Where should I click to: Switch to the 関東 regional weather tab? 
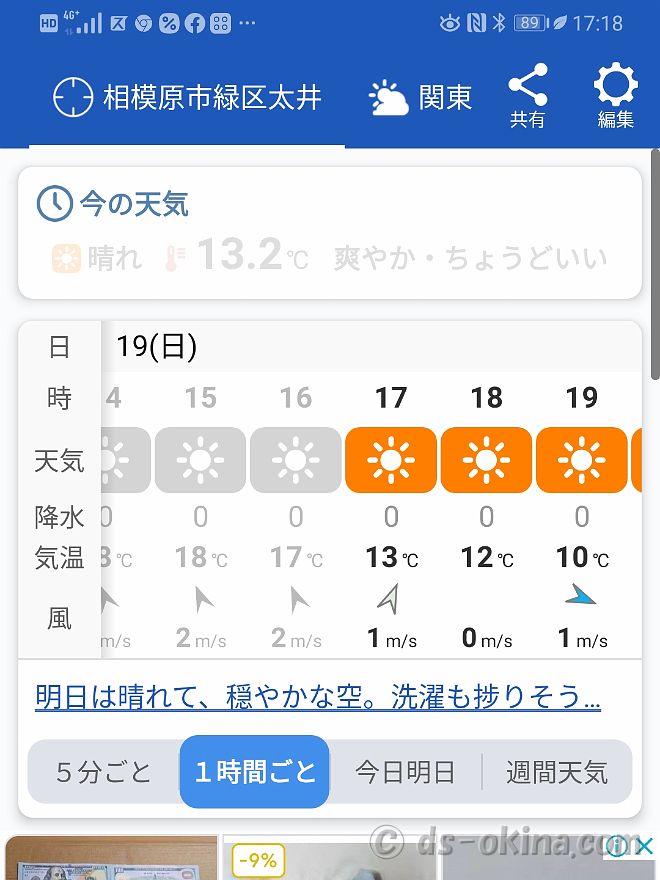(x=420, y=98)
